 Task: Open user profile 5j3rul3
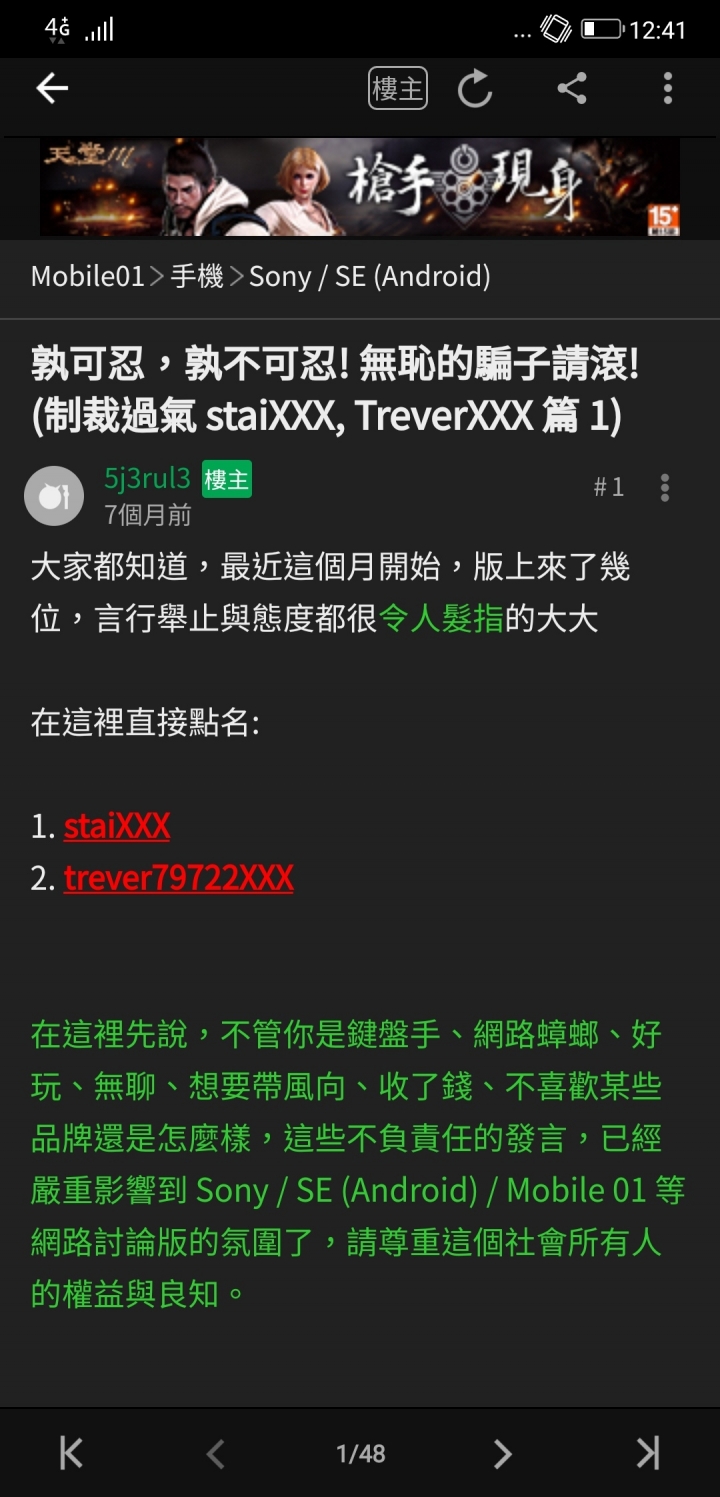pyautogui.click(x=147, y=479)
